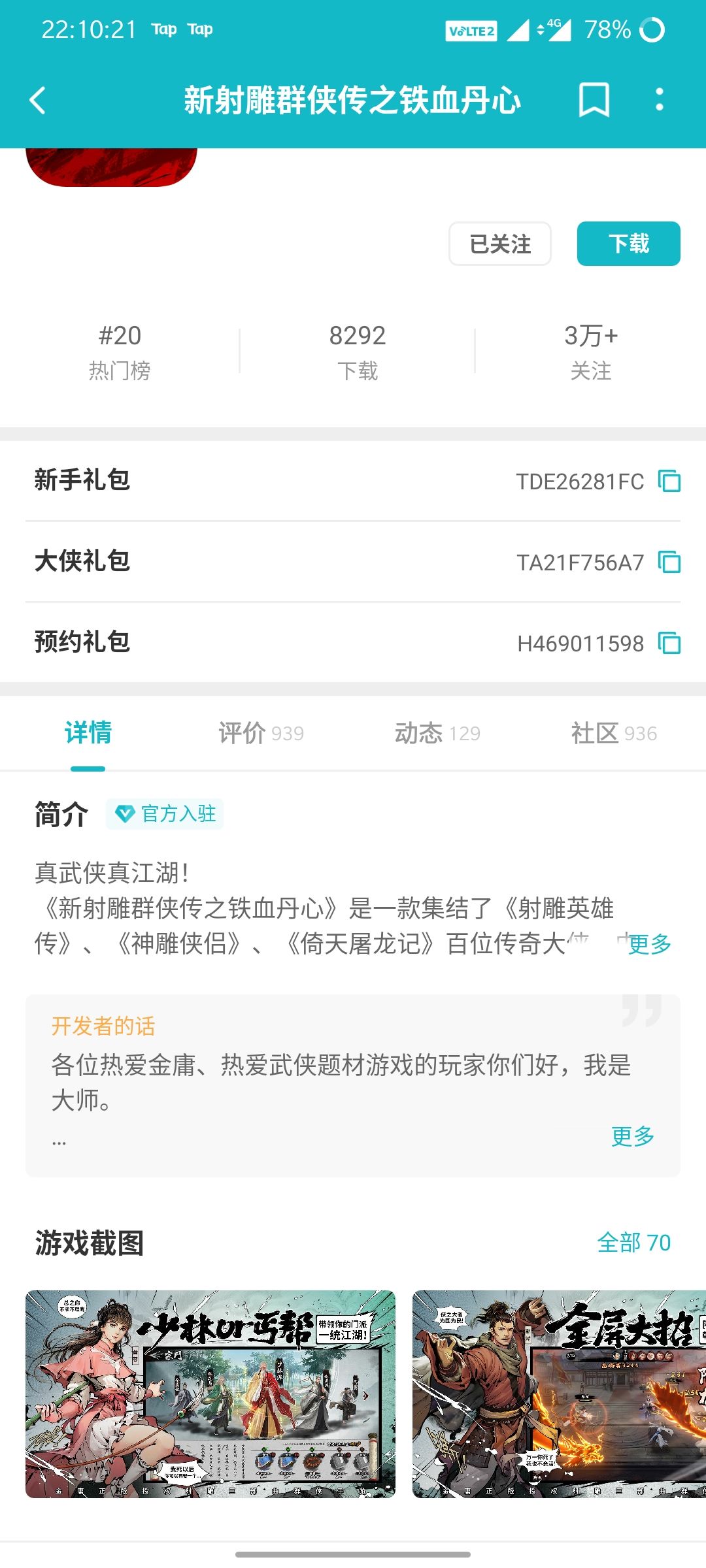706x1568 pixels.
Task: Go back using the top-left arrow
Action: [38, 101]
